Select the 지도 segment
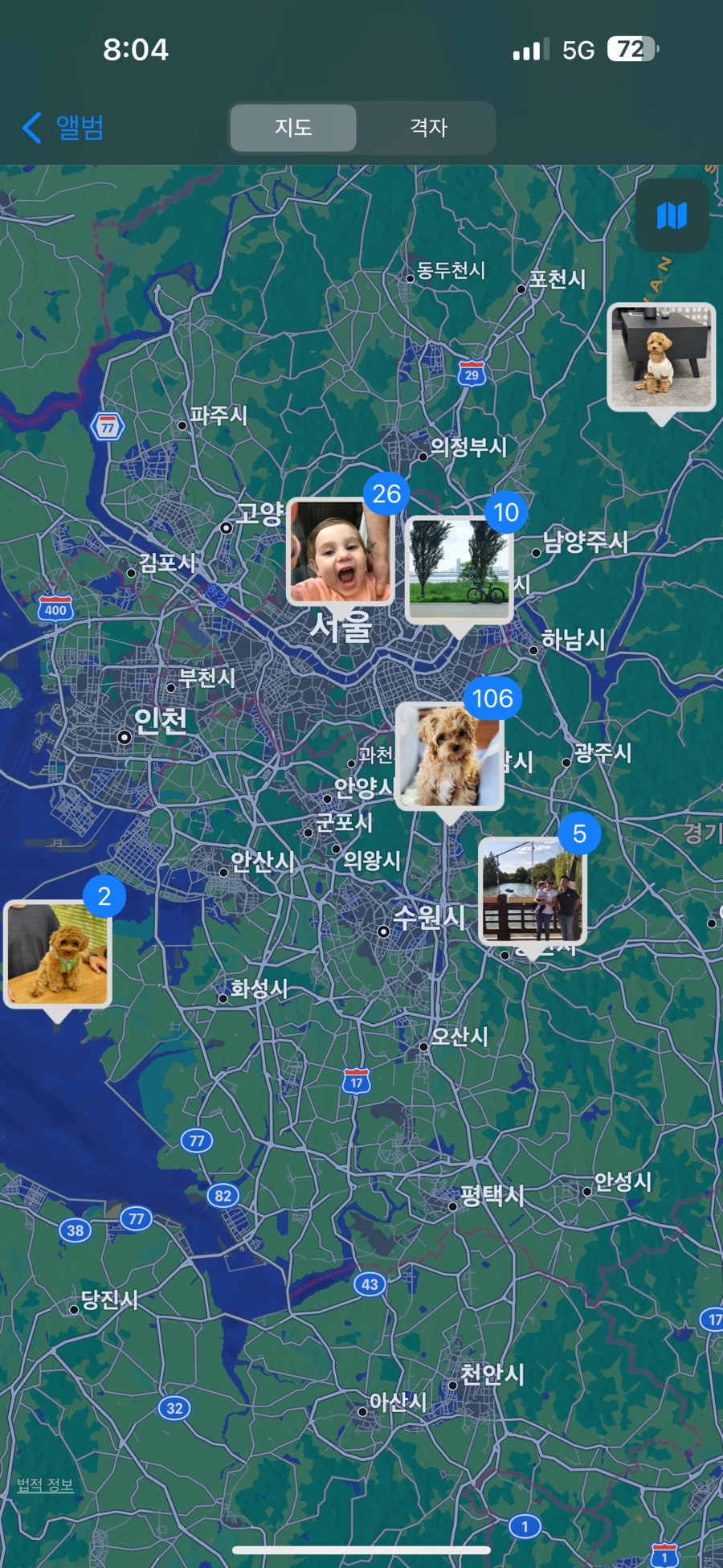This screenshot has width=723, height=1568. point(293,128)
